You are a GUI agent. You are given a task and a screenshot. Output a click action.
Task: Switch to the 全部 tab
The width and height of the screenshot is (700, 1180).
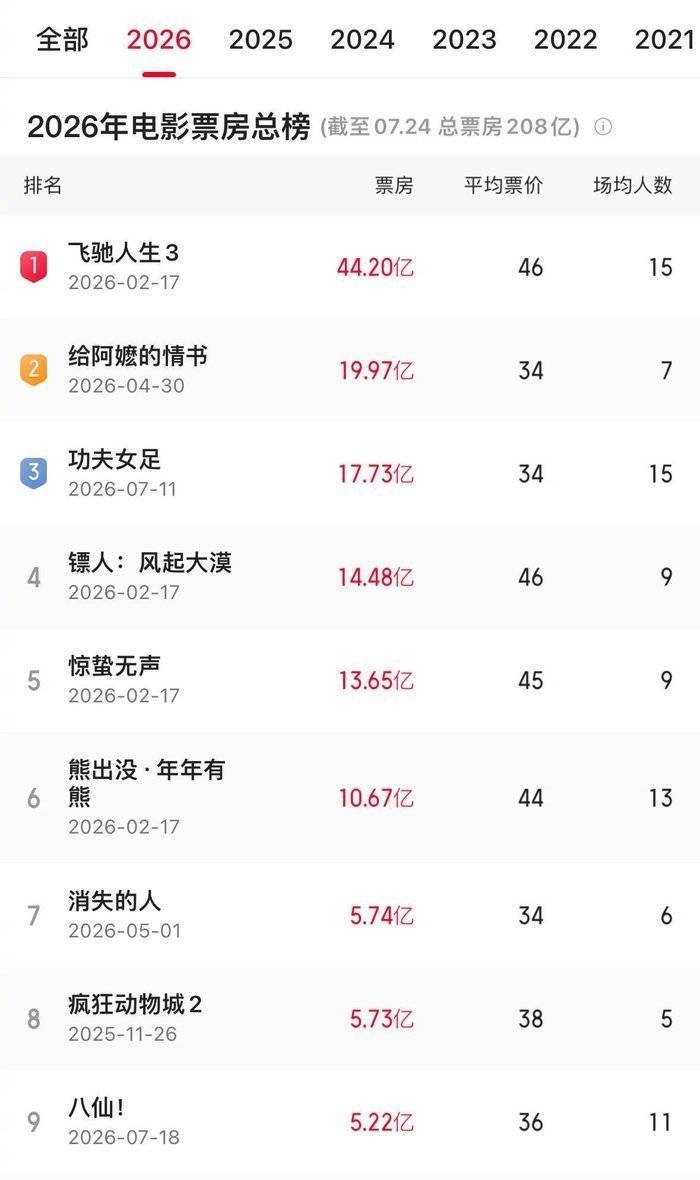(x=62, y=39)
